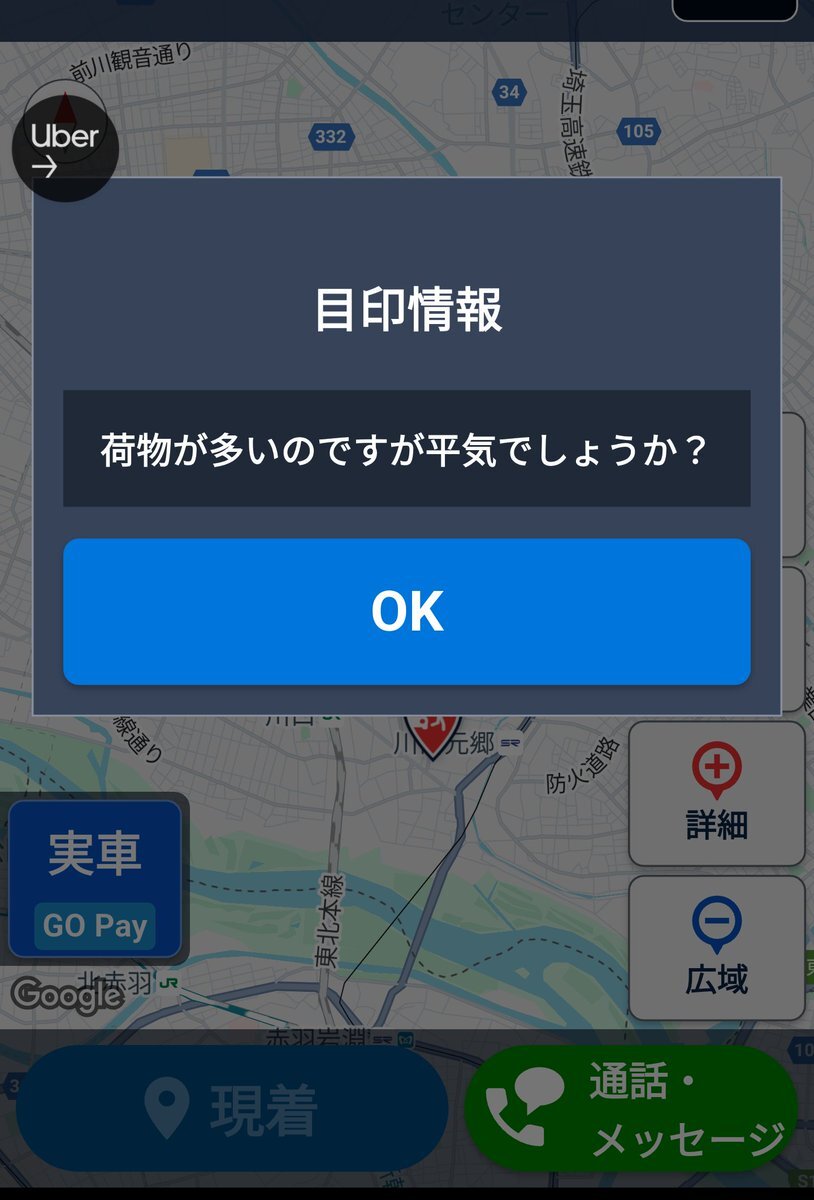
Task: Zoom out with the 広域 button
Action: pyautogui.click(x=716, y=947)
